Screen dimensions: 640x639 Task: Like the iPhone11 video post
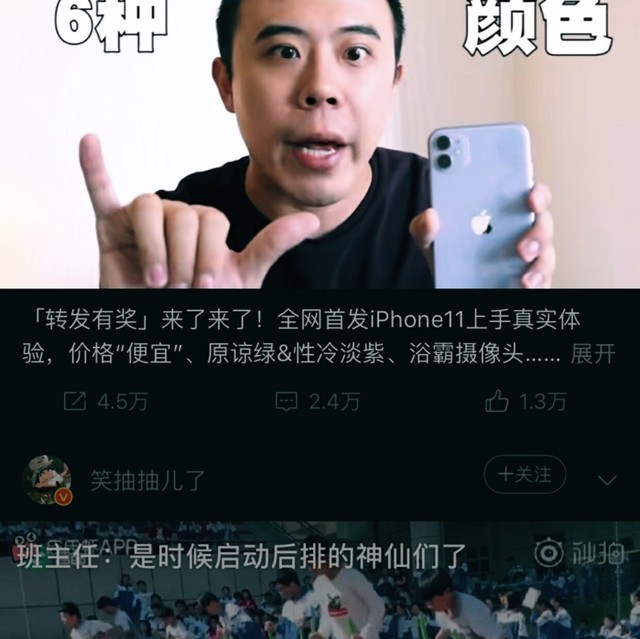click(x=525, y=402)
